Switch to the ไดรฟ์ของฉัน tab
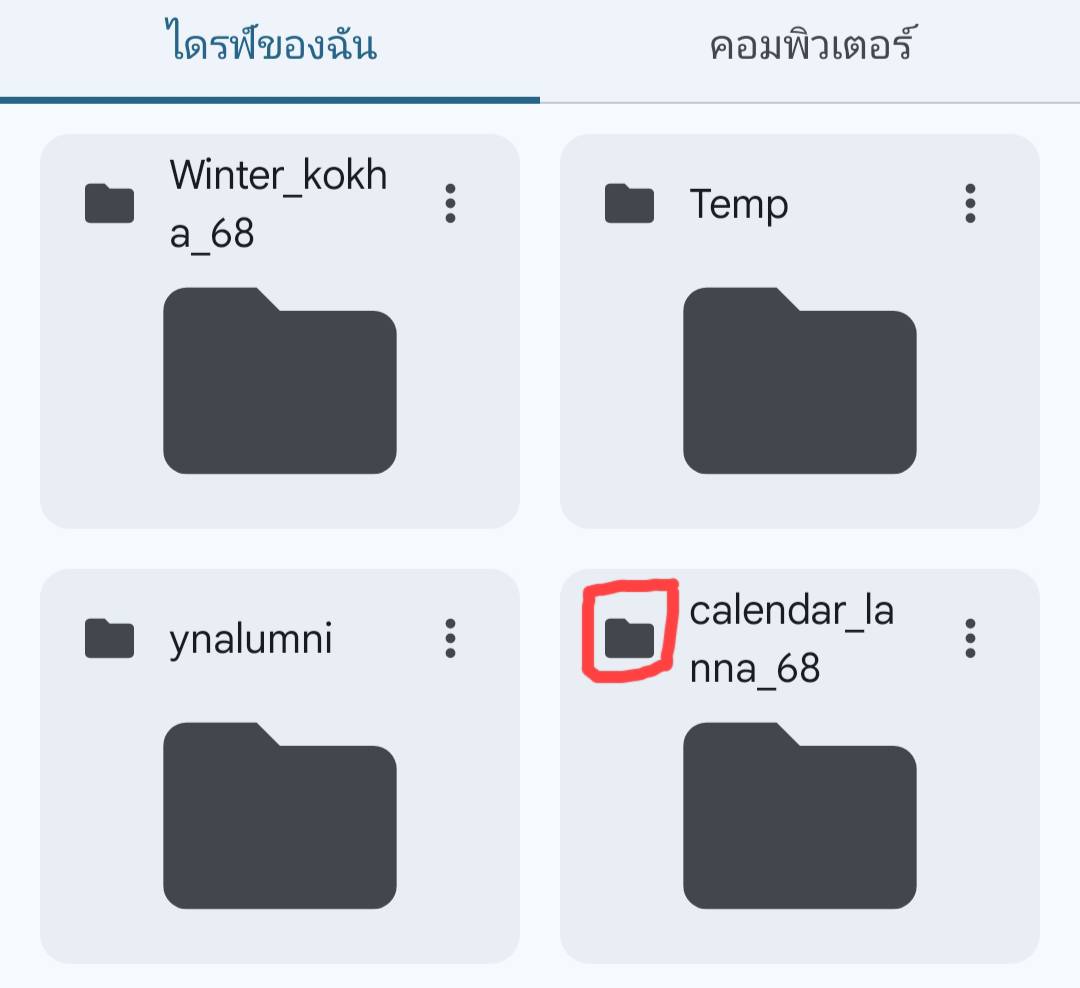1080x988 pixels. pos(270,48)
